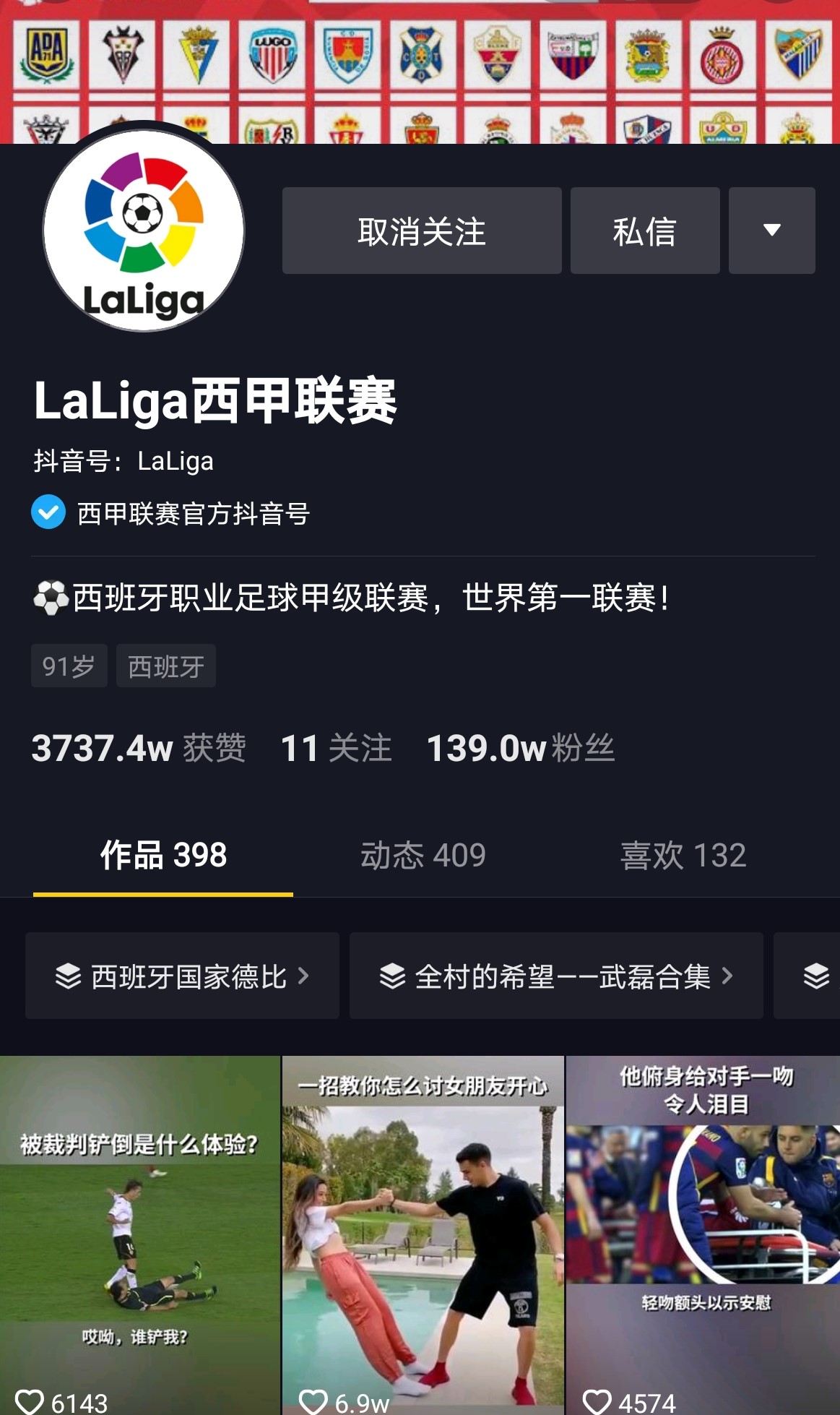Image resolution: width=840 pixels, height=1415 pixels.
Task: Open the LaLiga profile avatar
Action: tap(144, 231)
